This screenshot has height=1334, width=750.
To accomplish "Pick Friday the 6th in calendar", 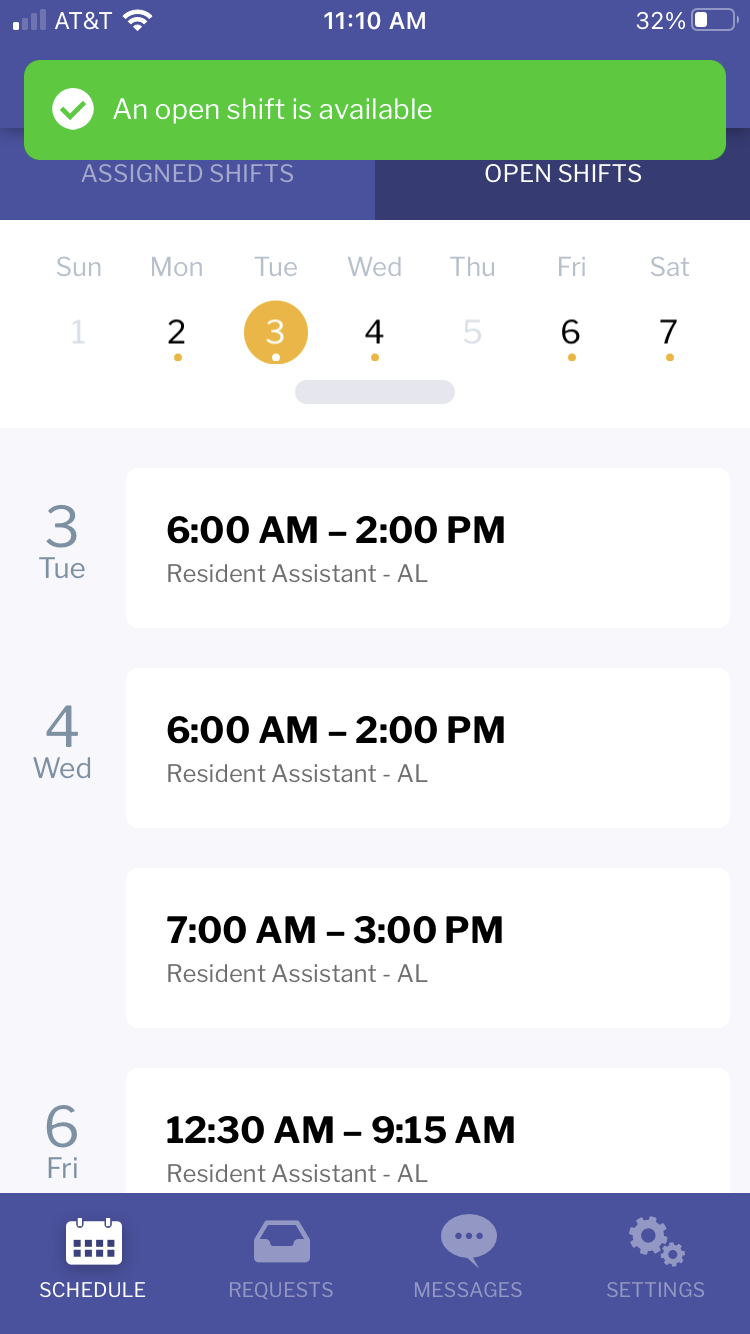I will pyautogui.click(x=571, y=333).
